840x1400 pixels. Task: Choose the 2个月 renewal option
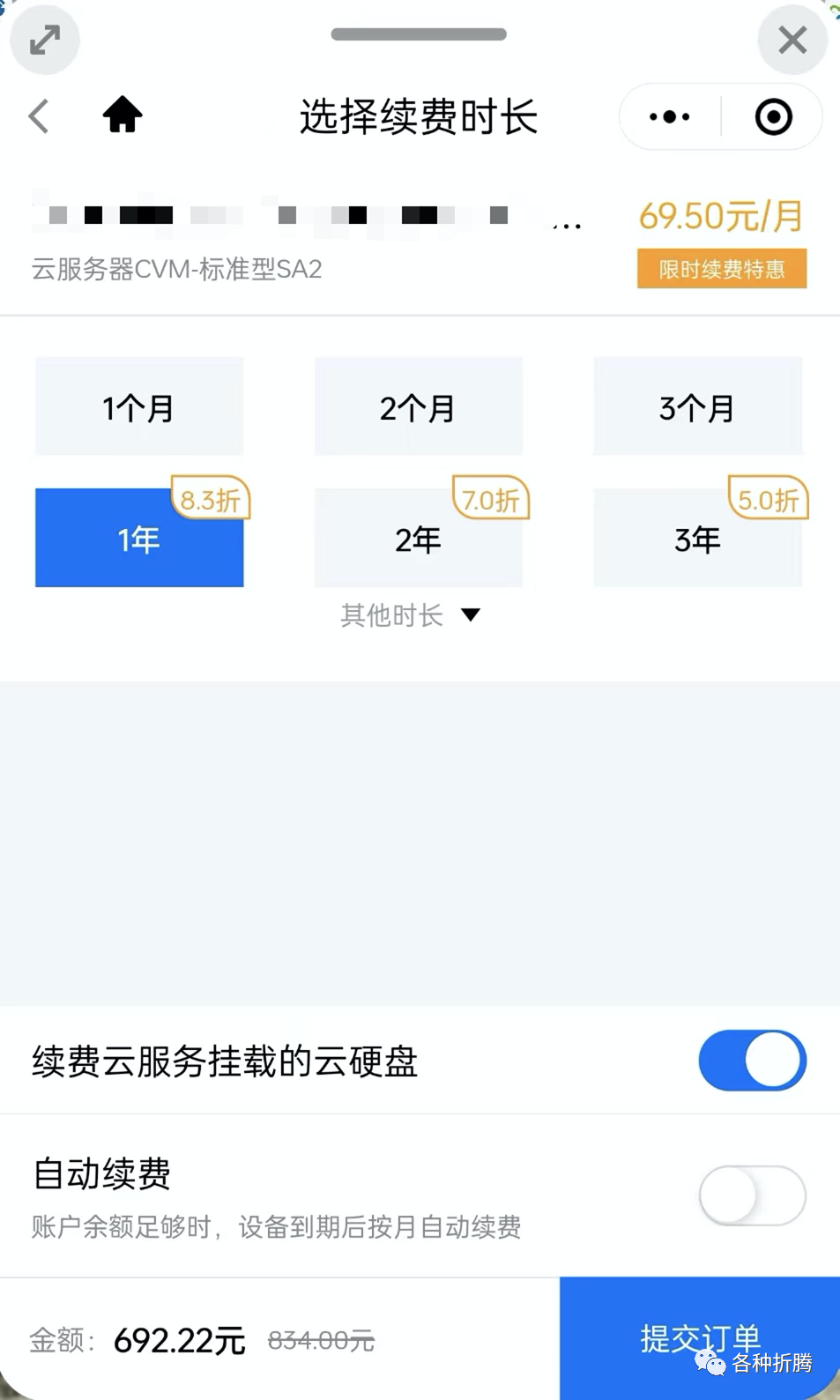point(418,406)
